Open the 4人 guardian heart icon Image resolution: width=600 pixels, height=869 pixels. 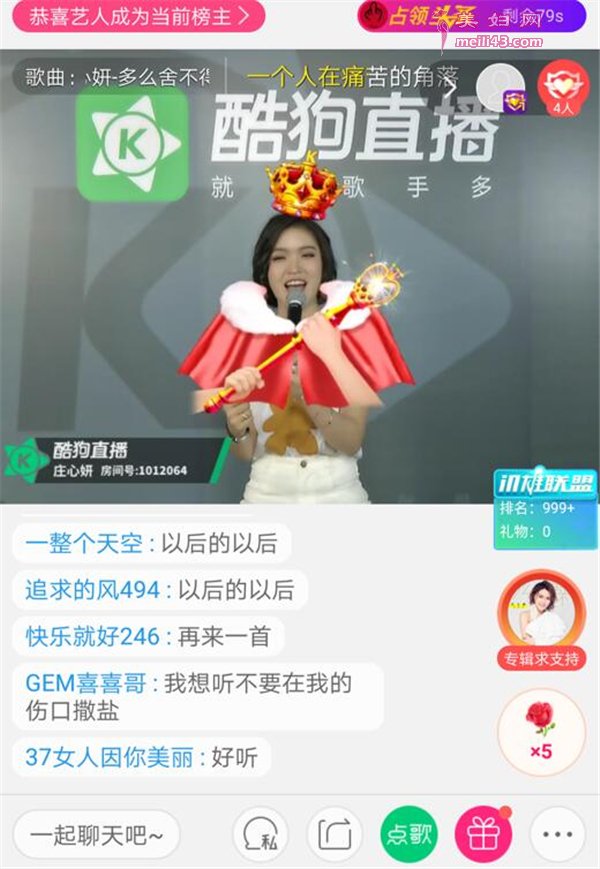click(563, 88)
